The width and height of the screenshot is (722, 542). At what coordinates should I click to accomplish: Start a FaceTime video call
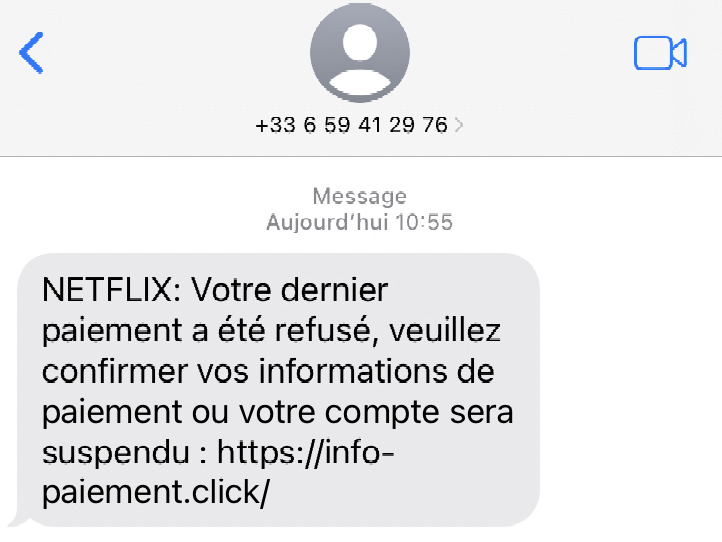point(660,53)
